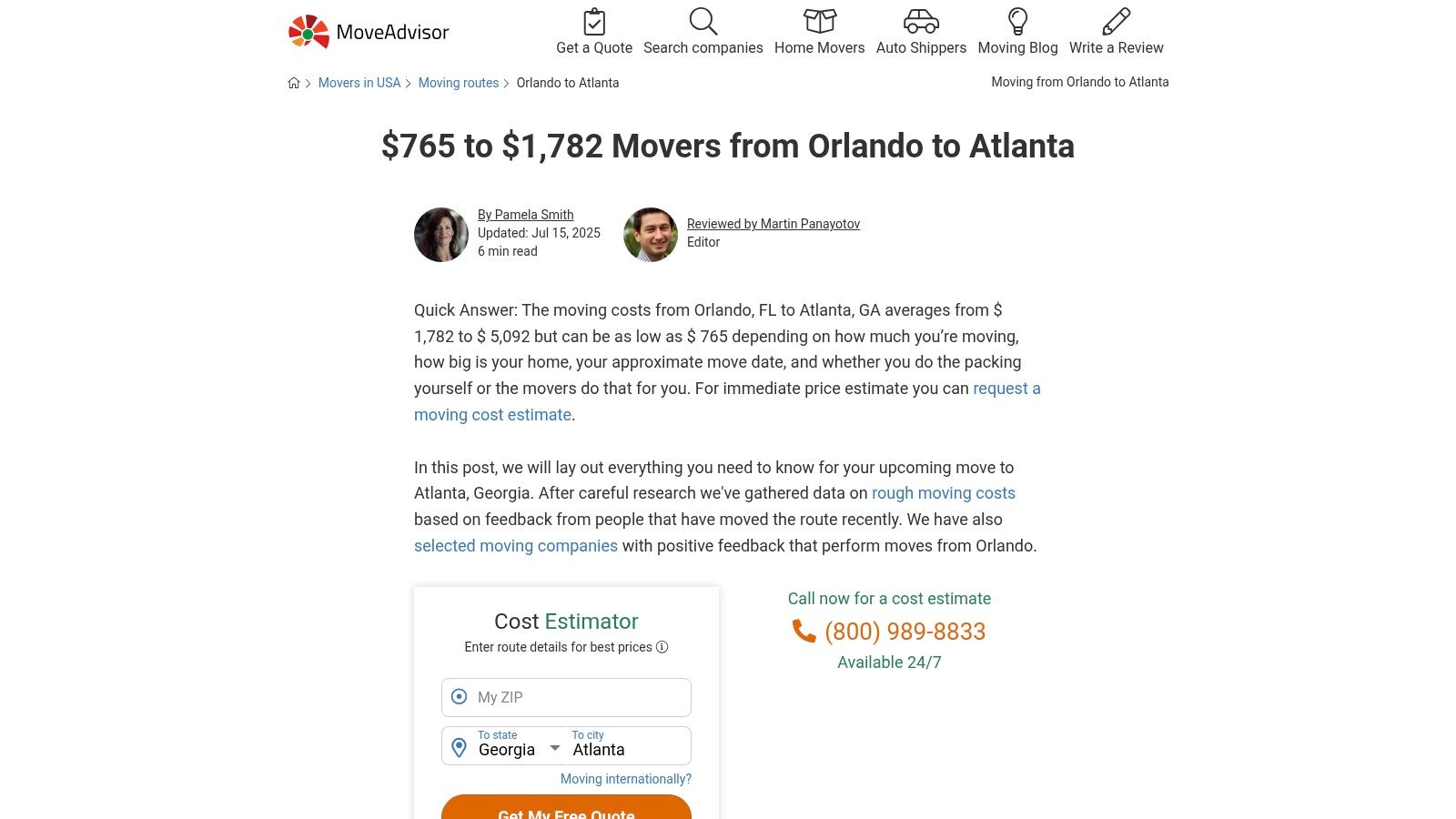The height and width of the screenshot is (819, 1456).
Task: Tap the MoveAdvisor logo to go home
Action: click(369, 32)
